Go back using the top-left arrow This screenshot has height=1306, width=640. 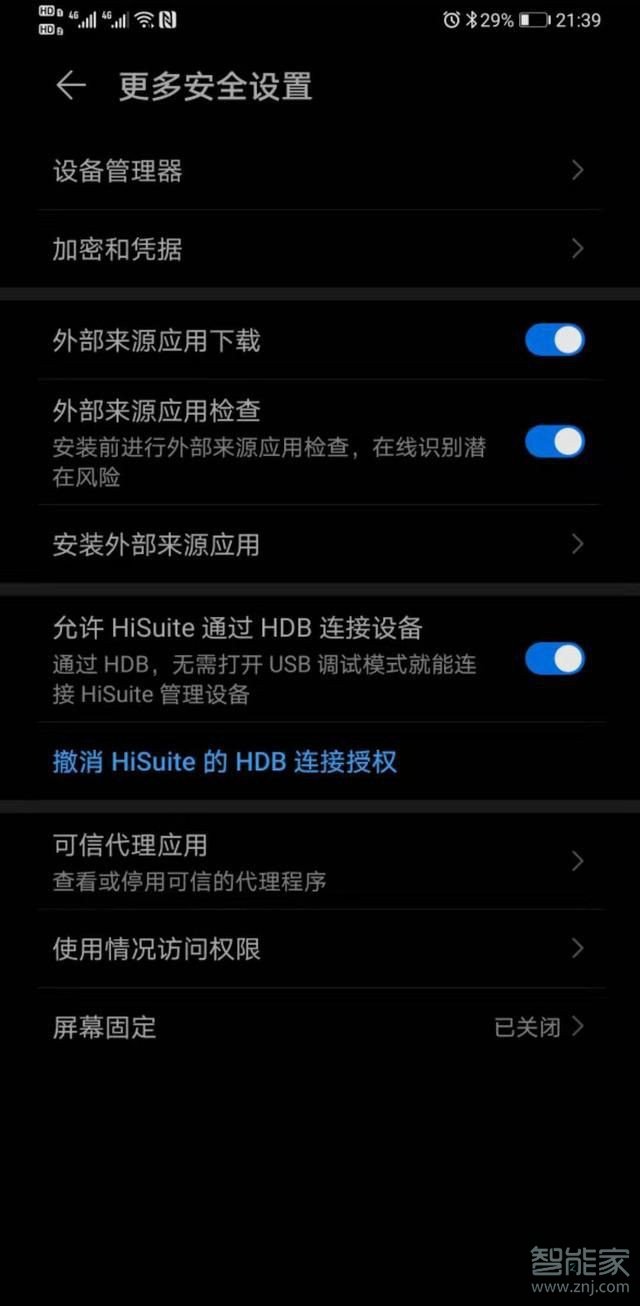coord(70,87)
